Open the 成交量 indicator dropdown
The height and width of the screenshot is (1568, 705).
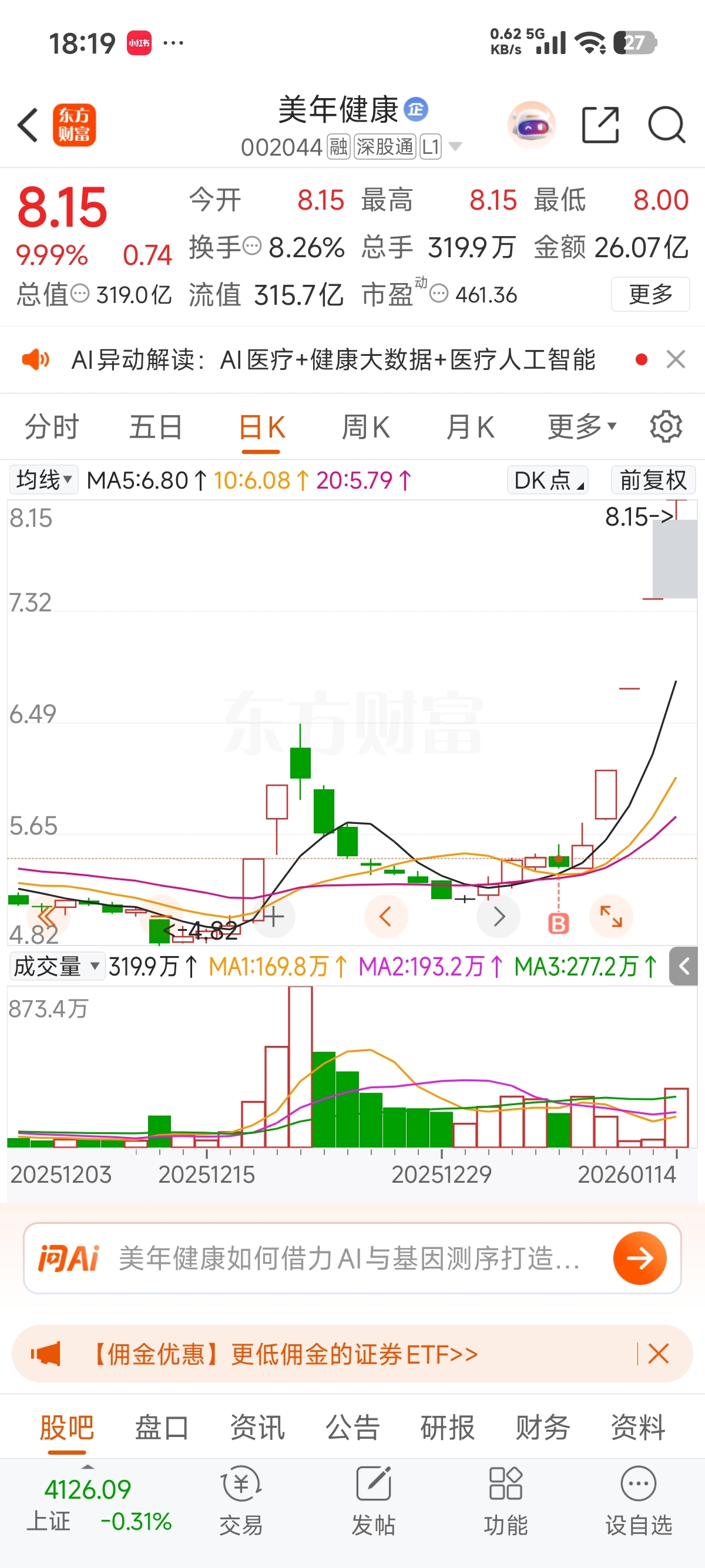(56, 966)
